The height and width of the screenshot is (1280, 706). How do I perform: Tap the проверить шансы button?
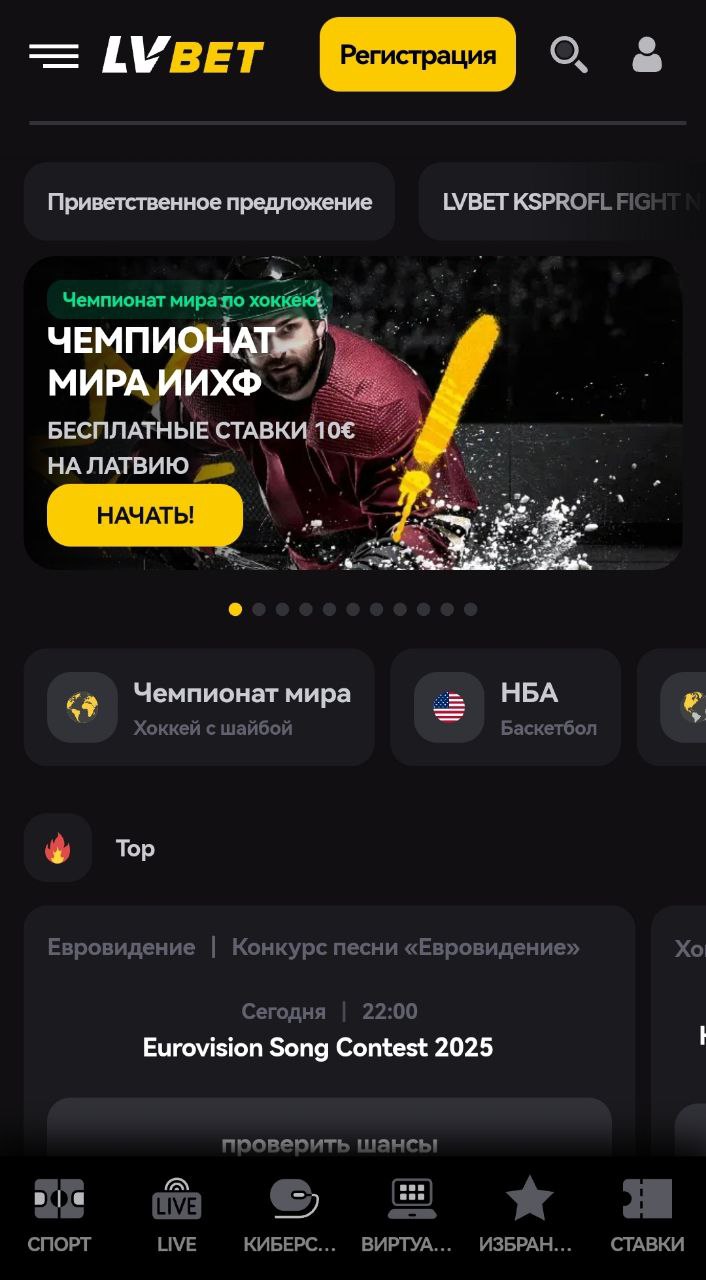329,1128
